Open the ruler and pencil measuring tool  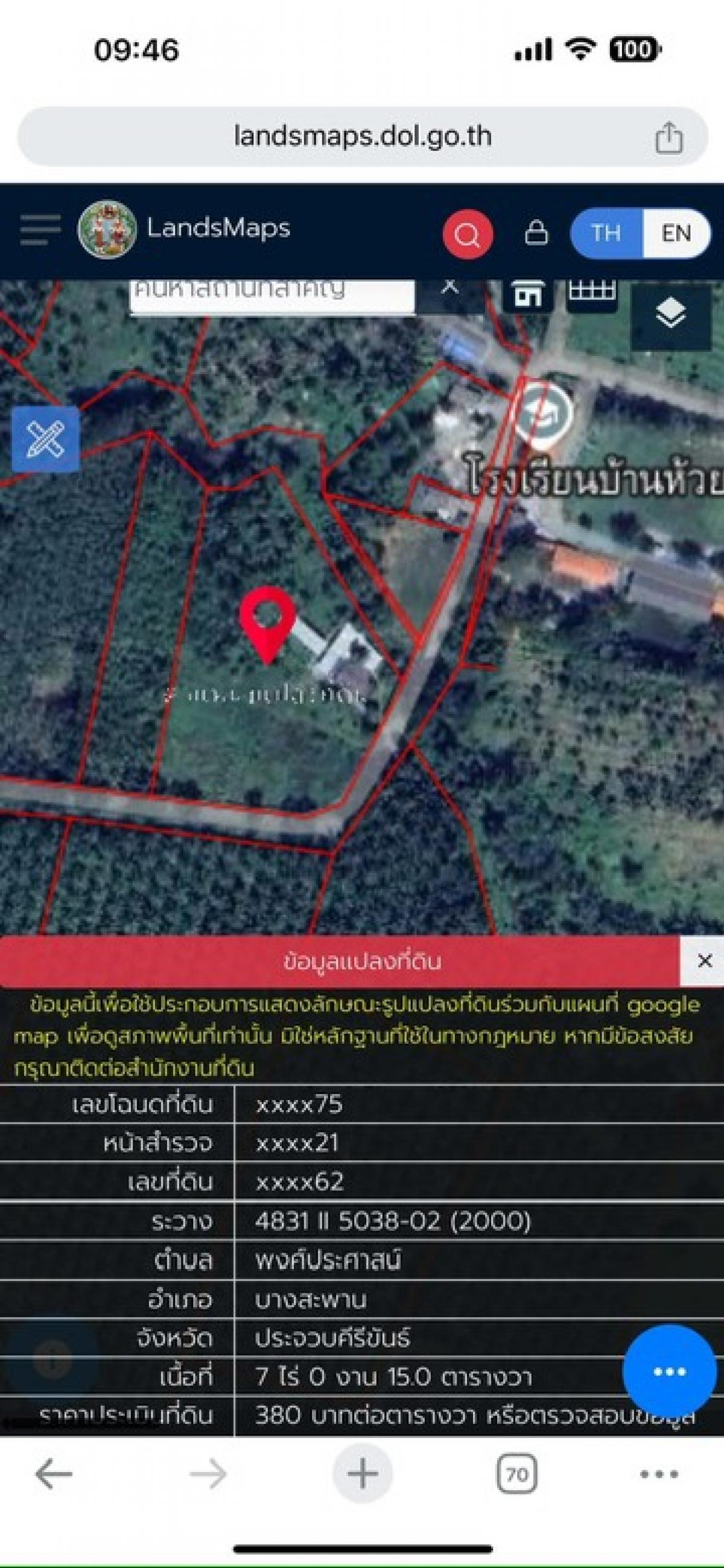point(46,439)
